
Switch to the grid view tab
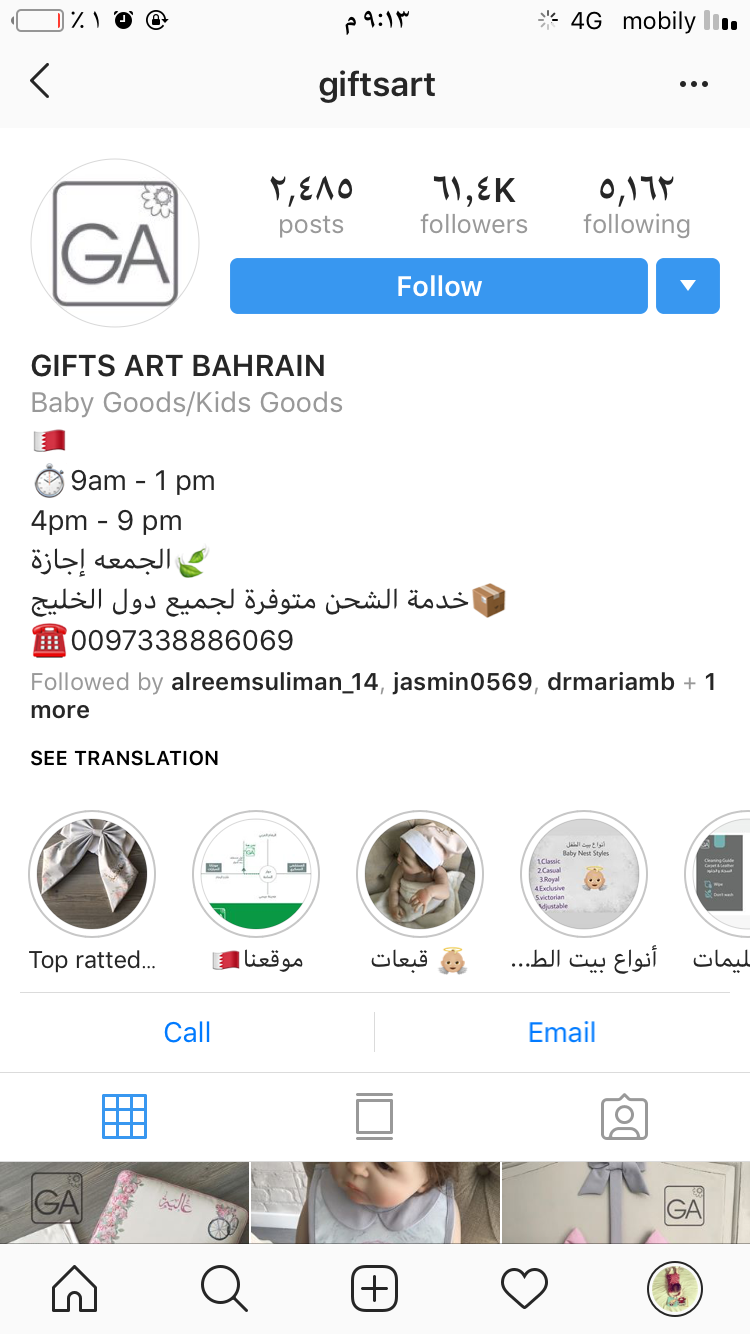click(x=125, y=1117)
